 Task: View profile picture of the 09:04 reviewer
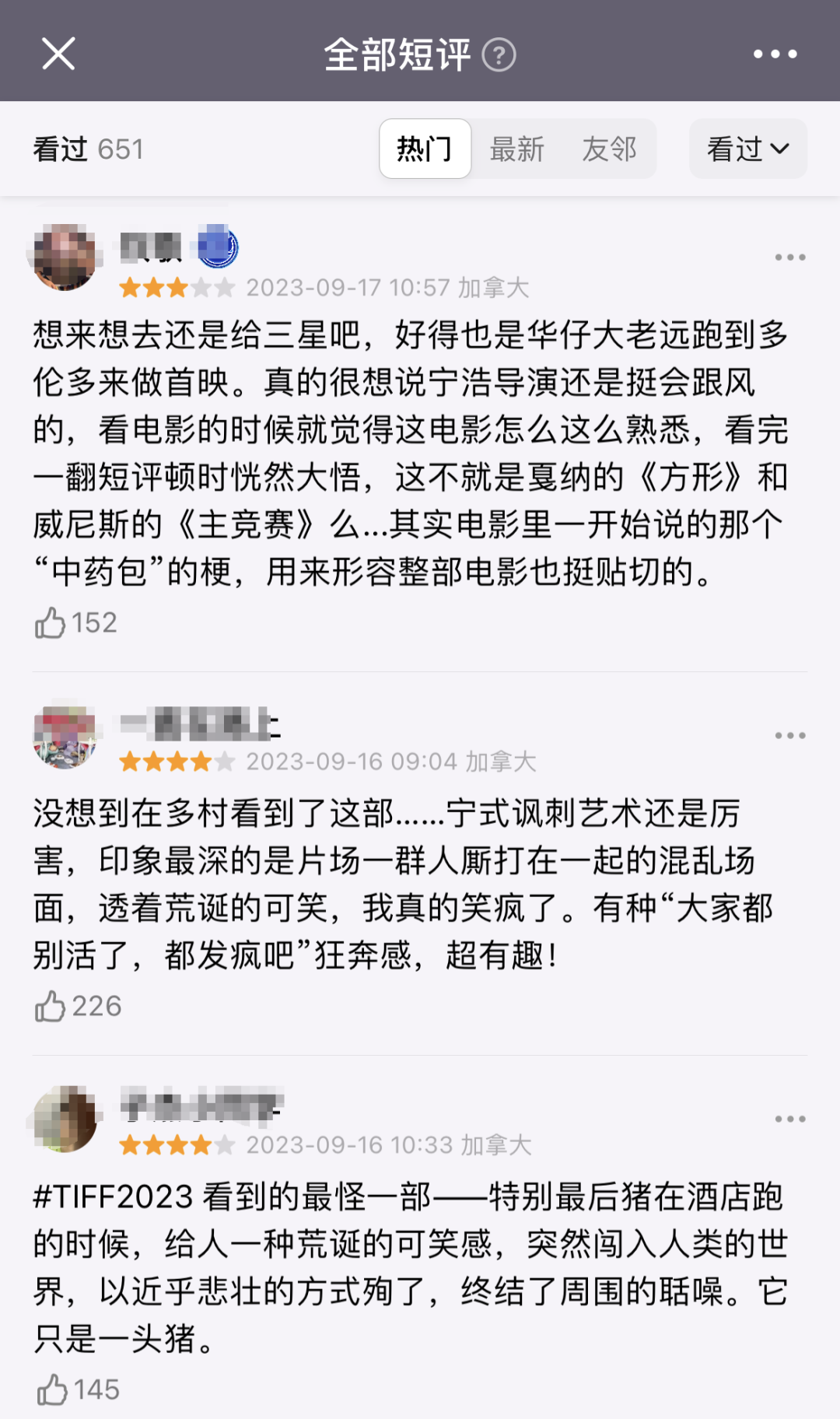coord(65,735)
